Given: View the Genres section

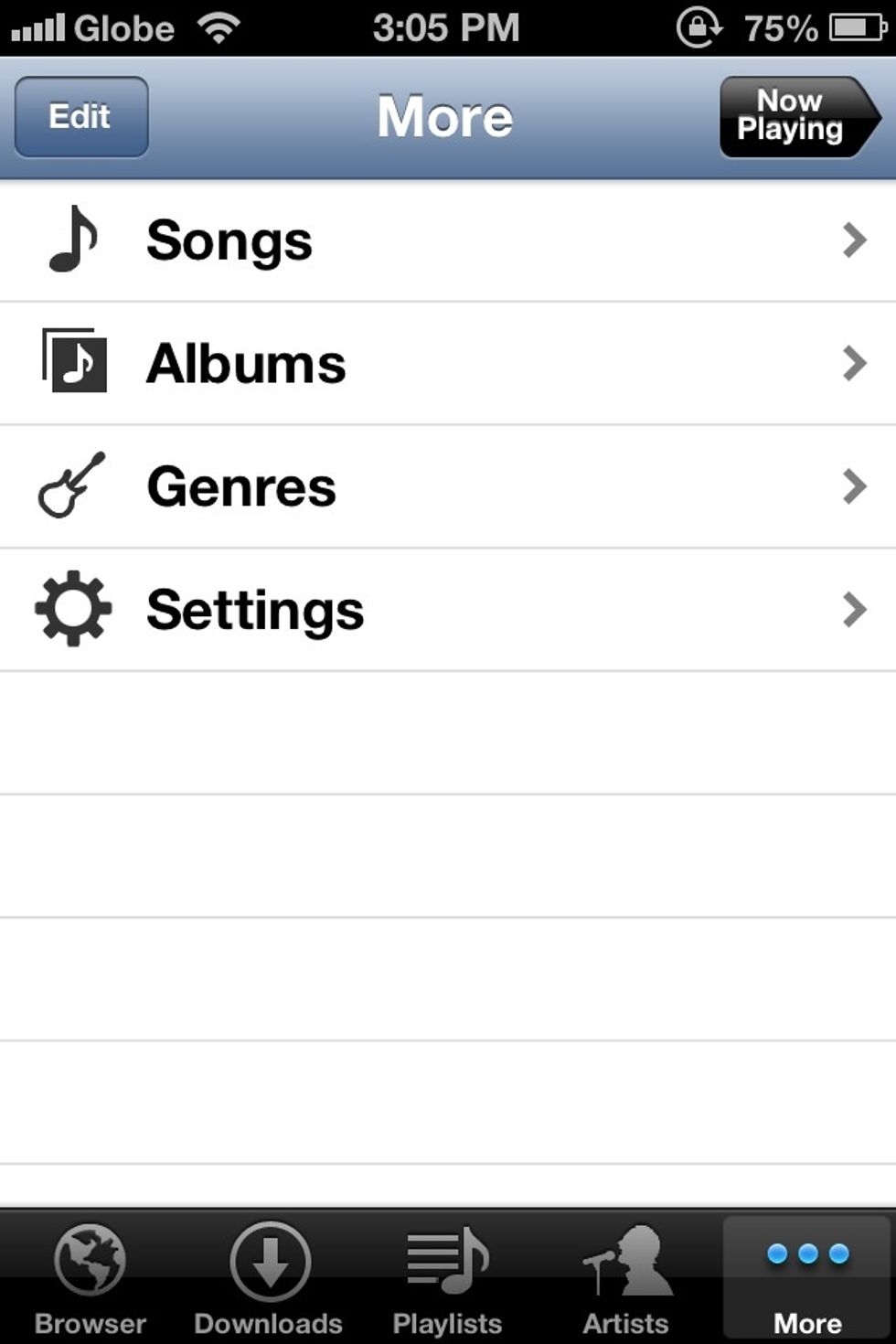Looking at the screenshot, I should point(448,486).
